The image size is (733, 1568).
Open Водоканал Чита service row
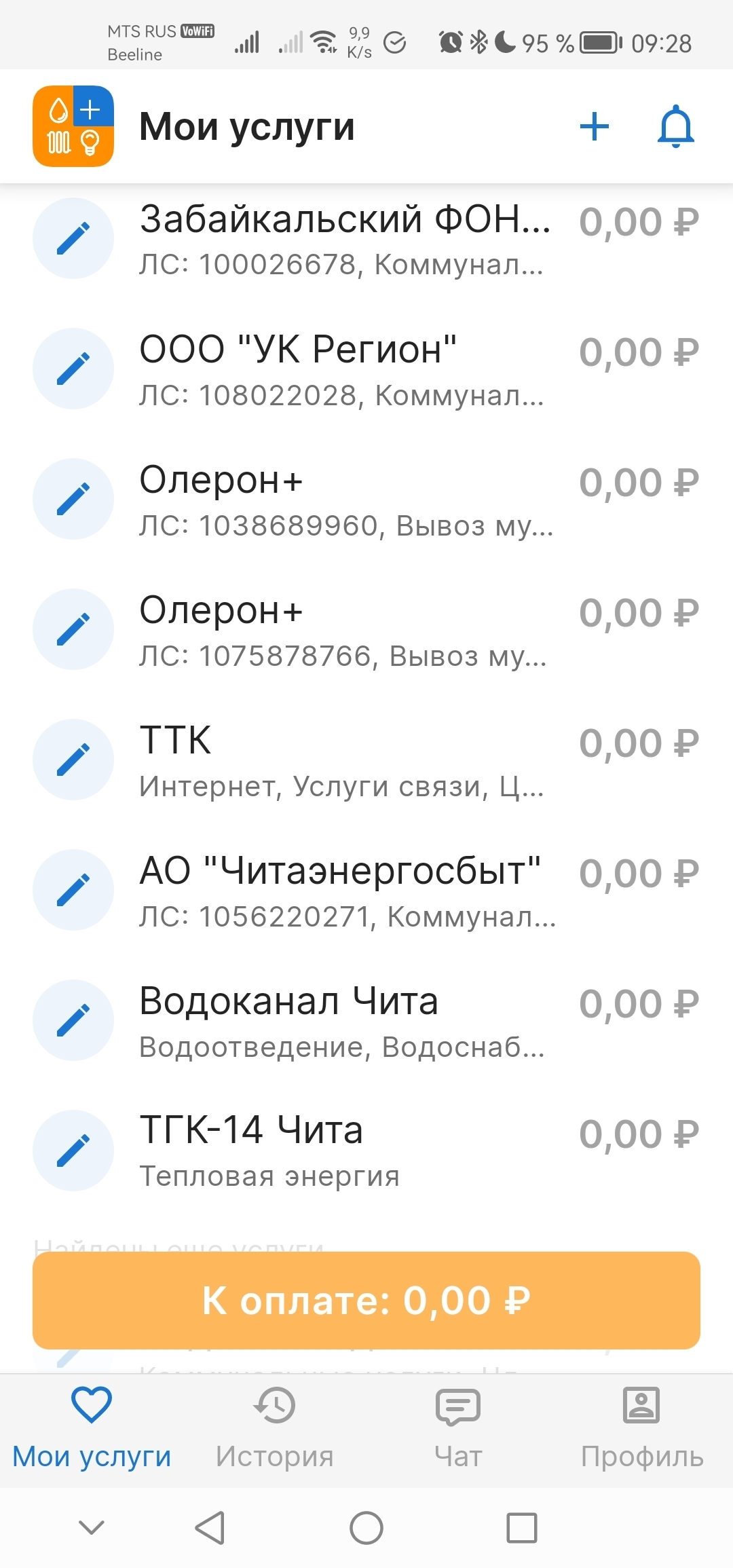point(346,1021)
